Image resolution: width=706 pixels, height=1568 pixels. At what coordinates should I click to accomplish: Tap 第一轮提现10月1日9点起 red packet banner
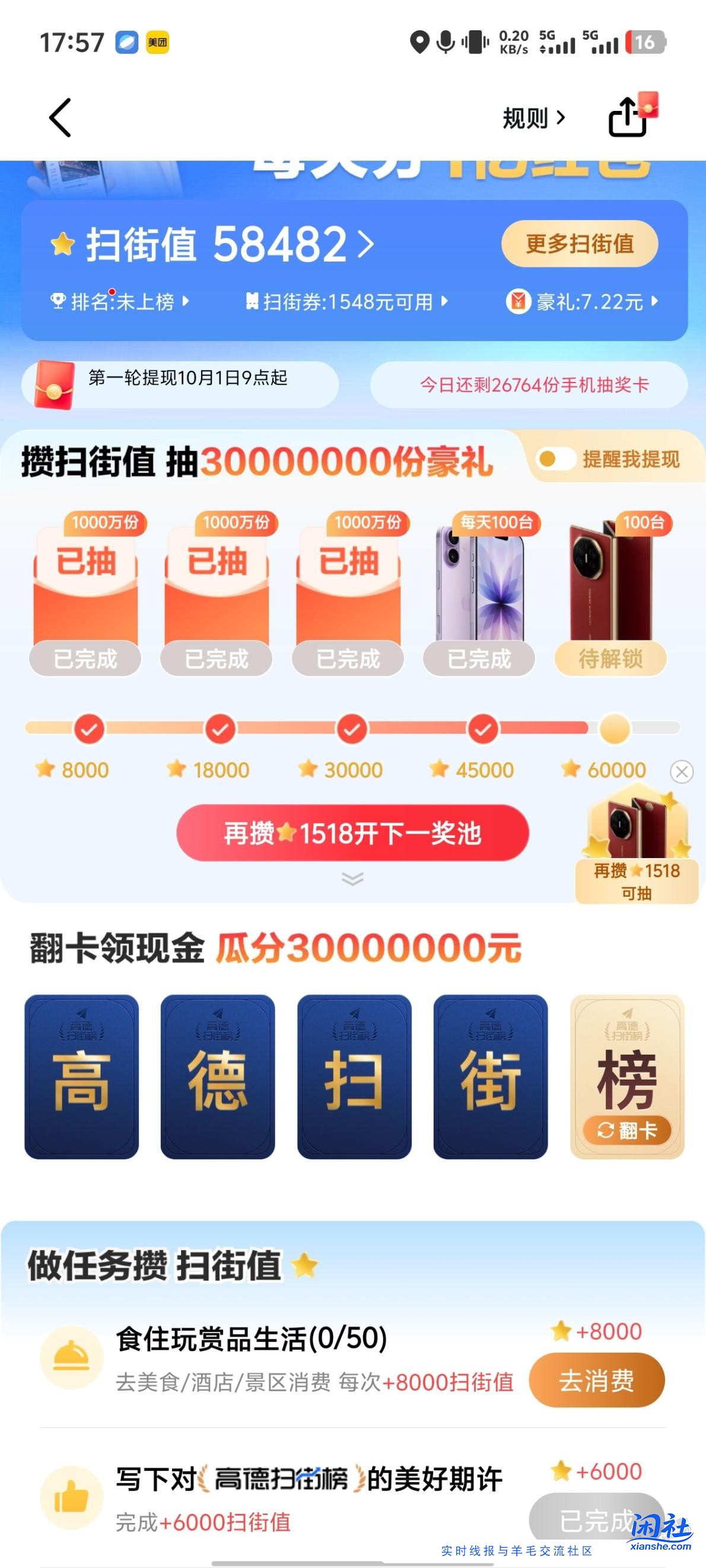[x=180, y=385]
